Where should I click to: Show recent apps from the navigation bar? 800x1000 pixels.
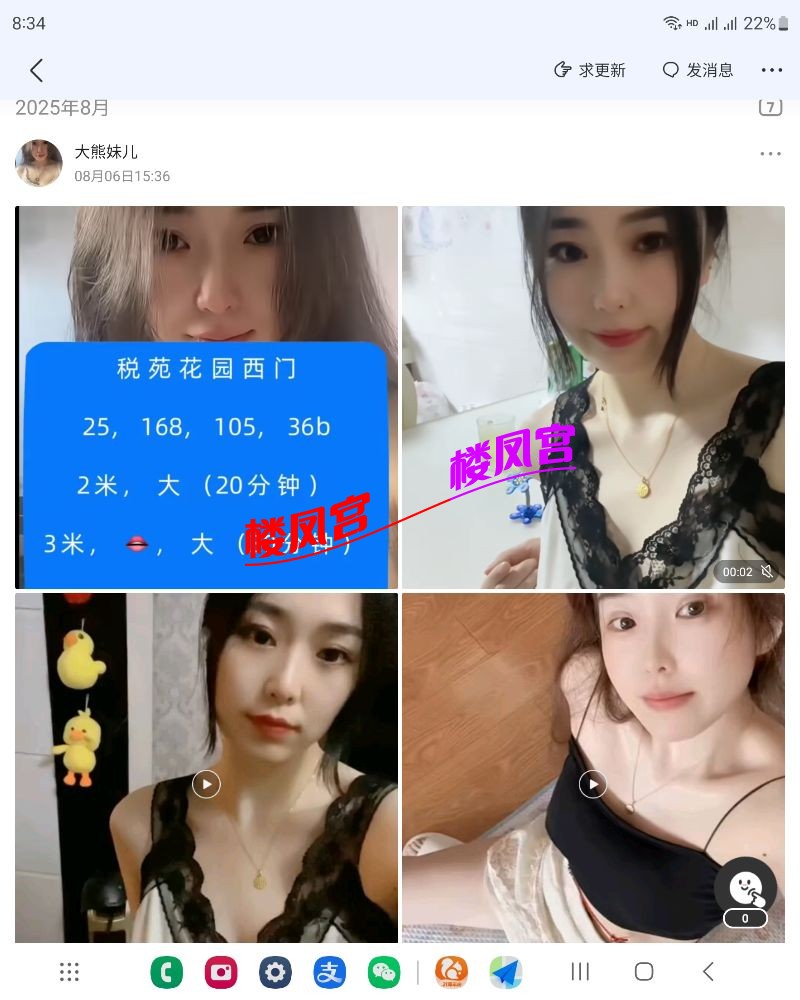[580, 972]
